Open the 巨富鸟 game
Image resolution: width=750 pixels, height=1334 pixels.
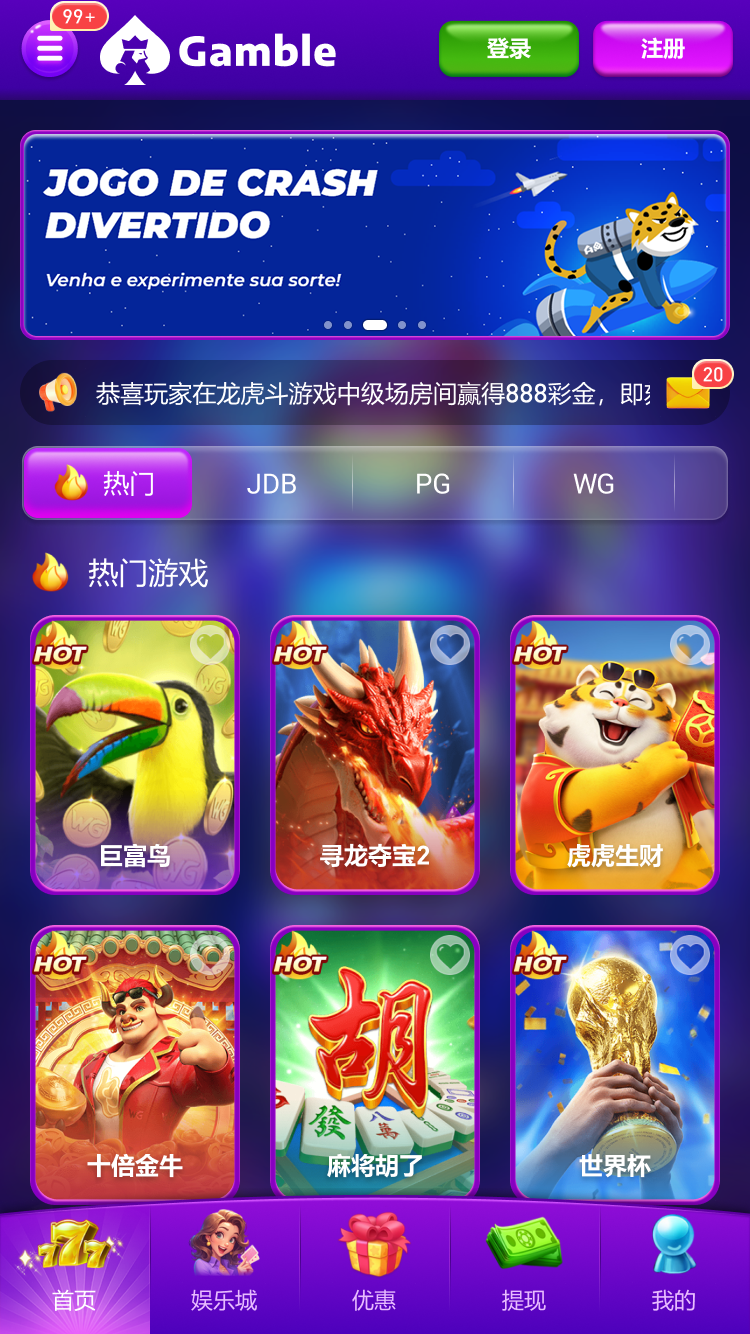tap(135, 755)
